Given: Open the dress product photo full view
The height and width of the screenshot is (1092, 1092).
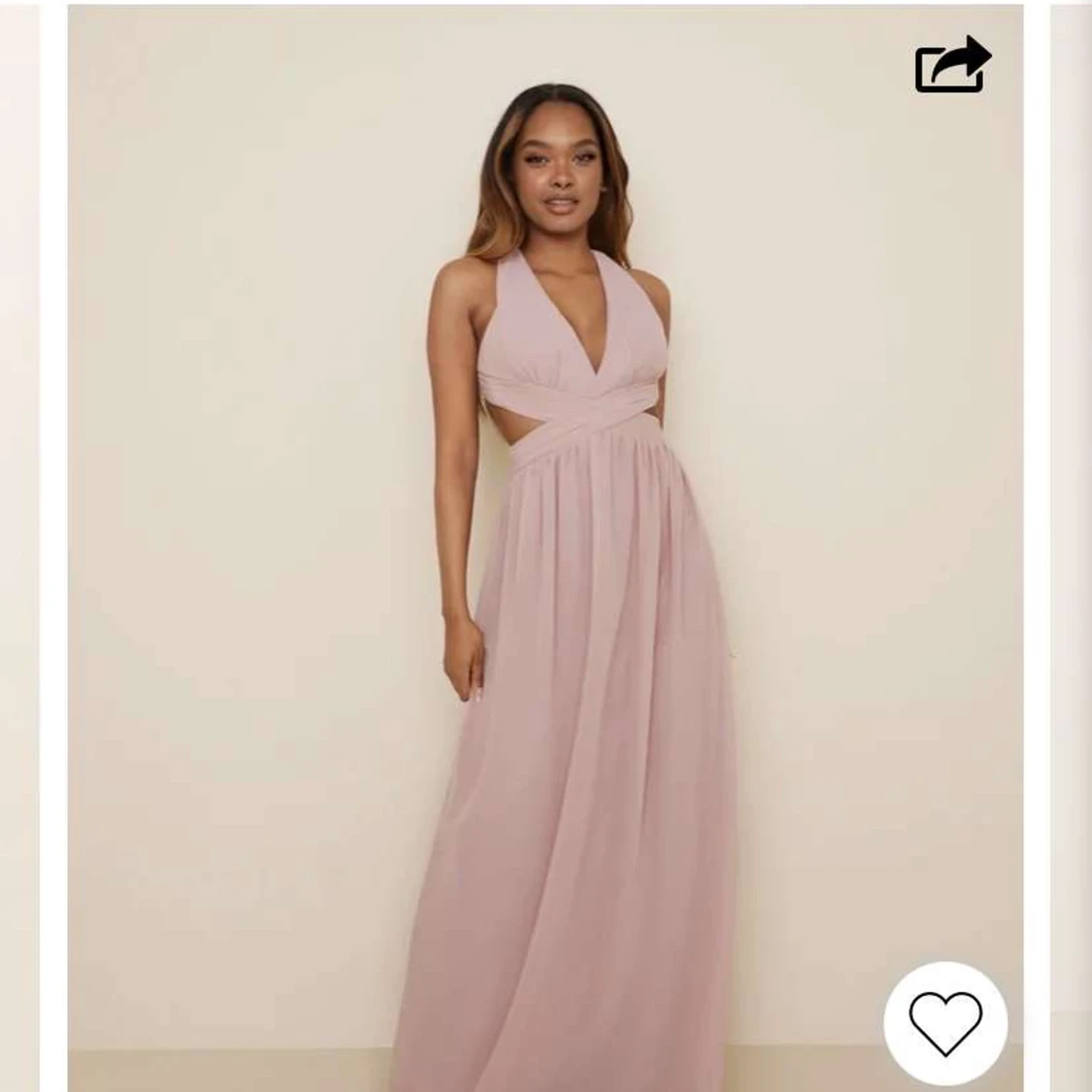Looking at the screenshot, I should point(545,582).
